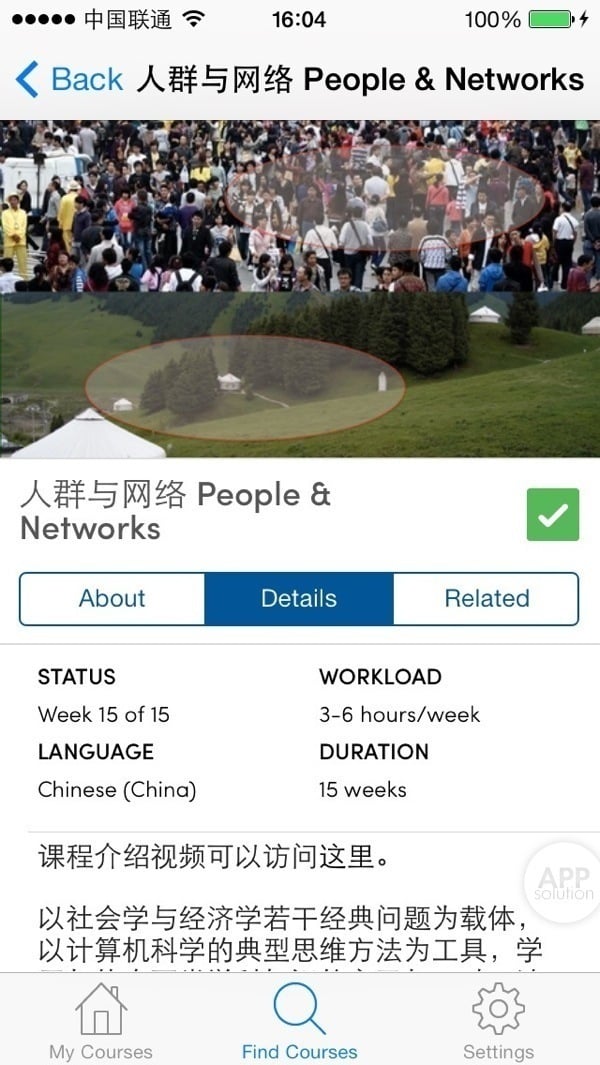The width and height of the screenshot is (600, 1065).
Task: Toggle the green enrollment checkmark
Action: point(553,515)
